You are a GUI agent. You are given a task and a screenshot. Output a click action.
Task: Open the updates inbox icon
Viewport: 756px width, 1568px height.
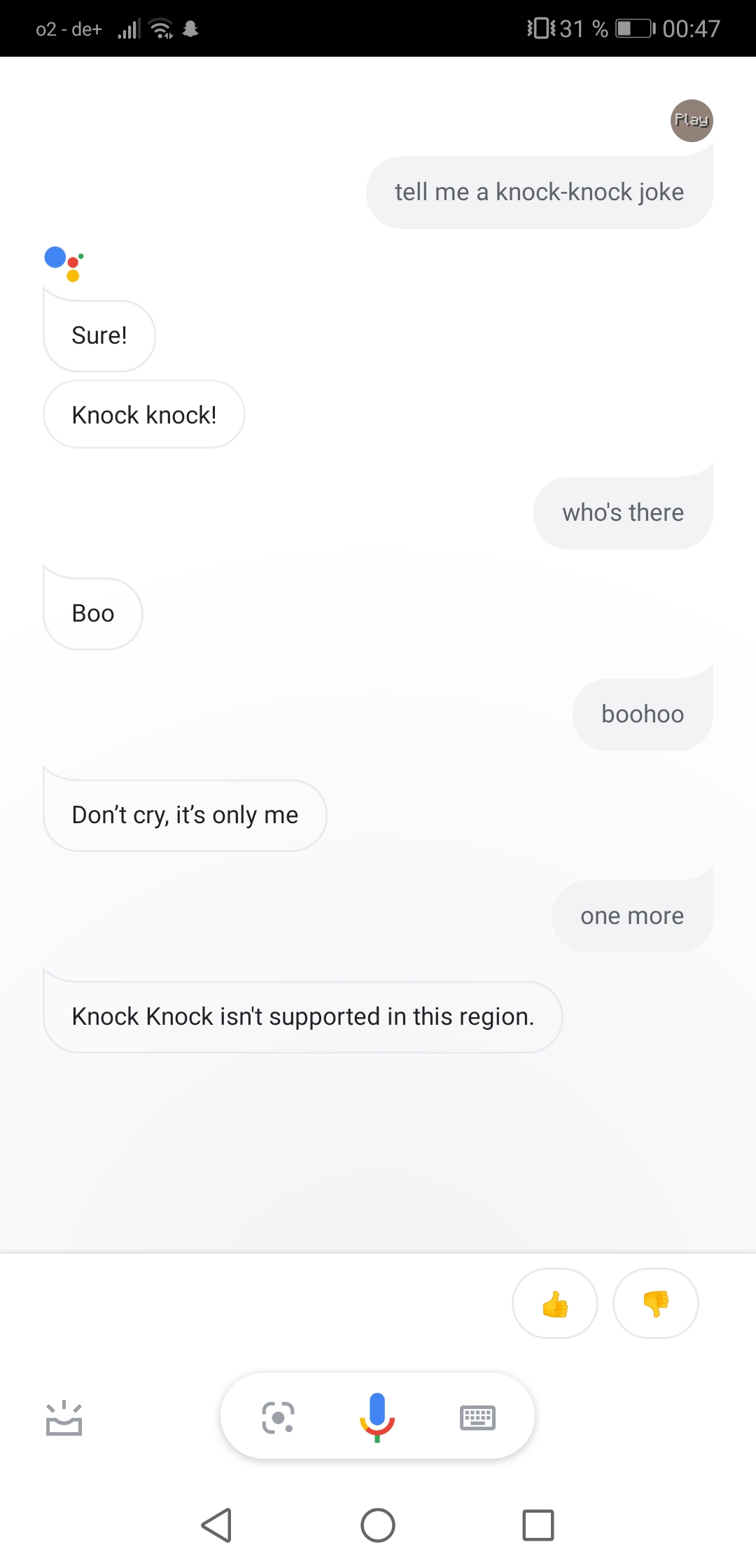64,1418
